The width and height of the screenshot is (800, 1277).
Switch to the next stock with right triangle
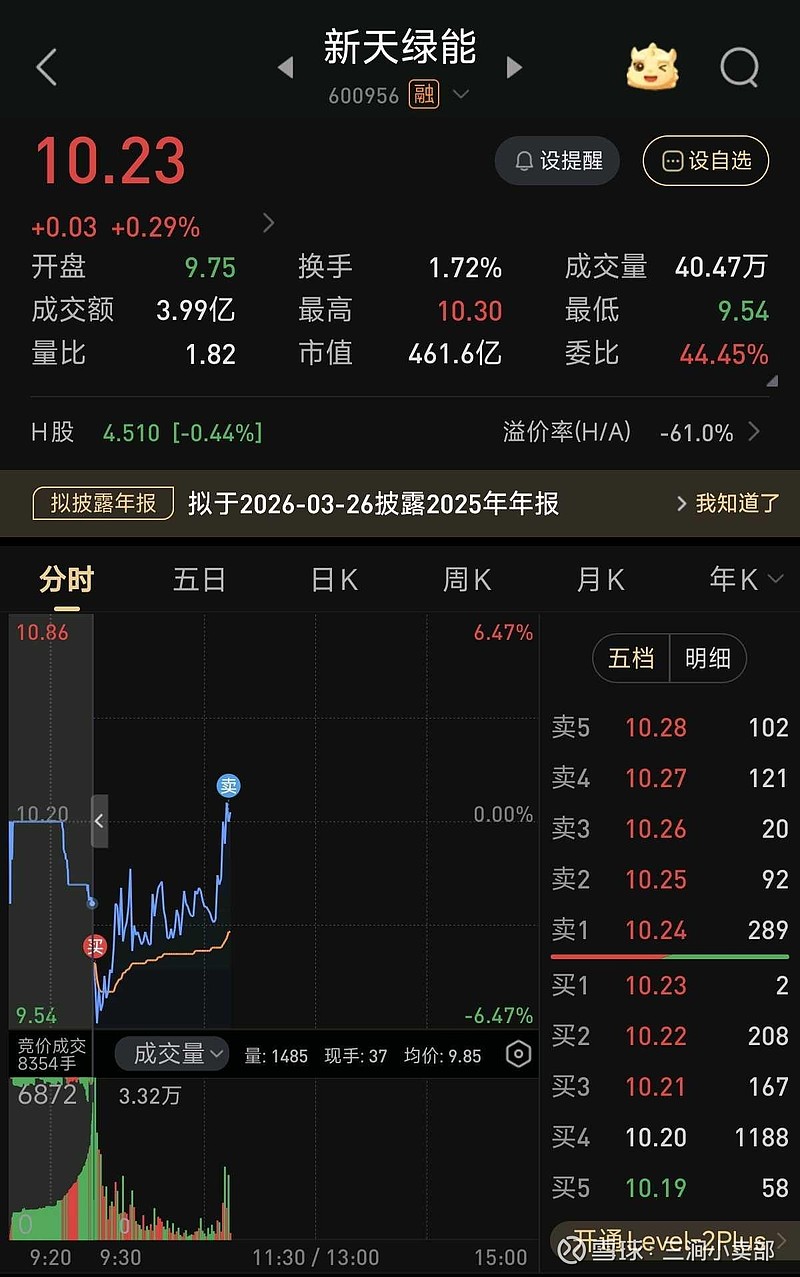click(x=514, y=68)
